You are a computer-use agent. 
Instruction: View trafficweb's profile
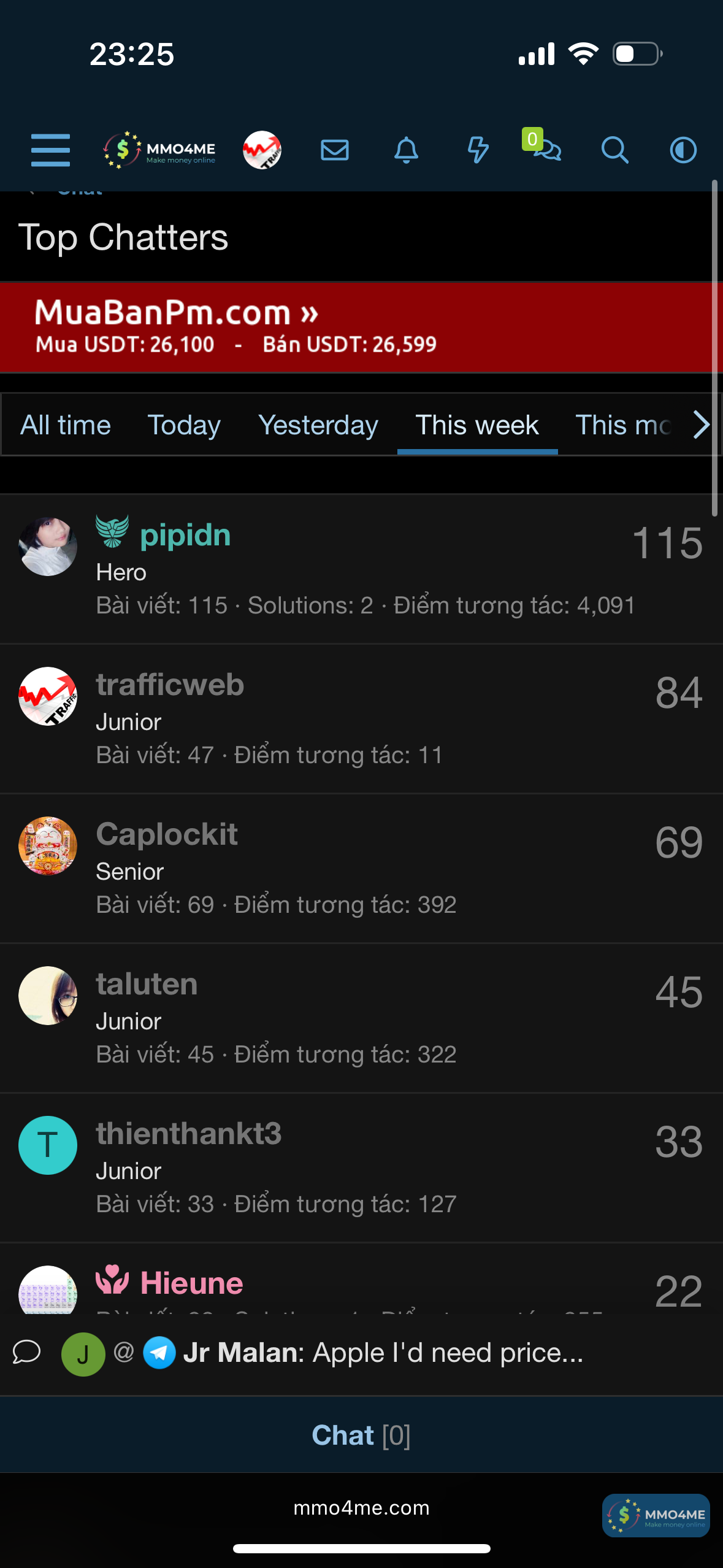170,685
